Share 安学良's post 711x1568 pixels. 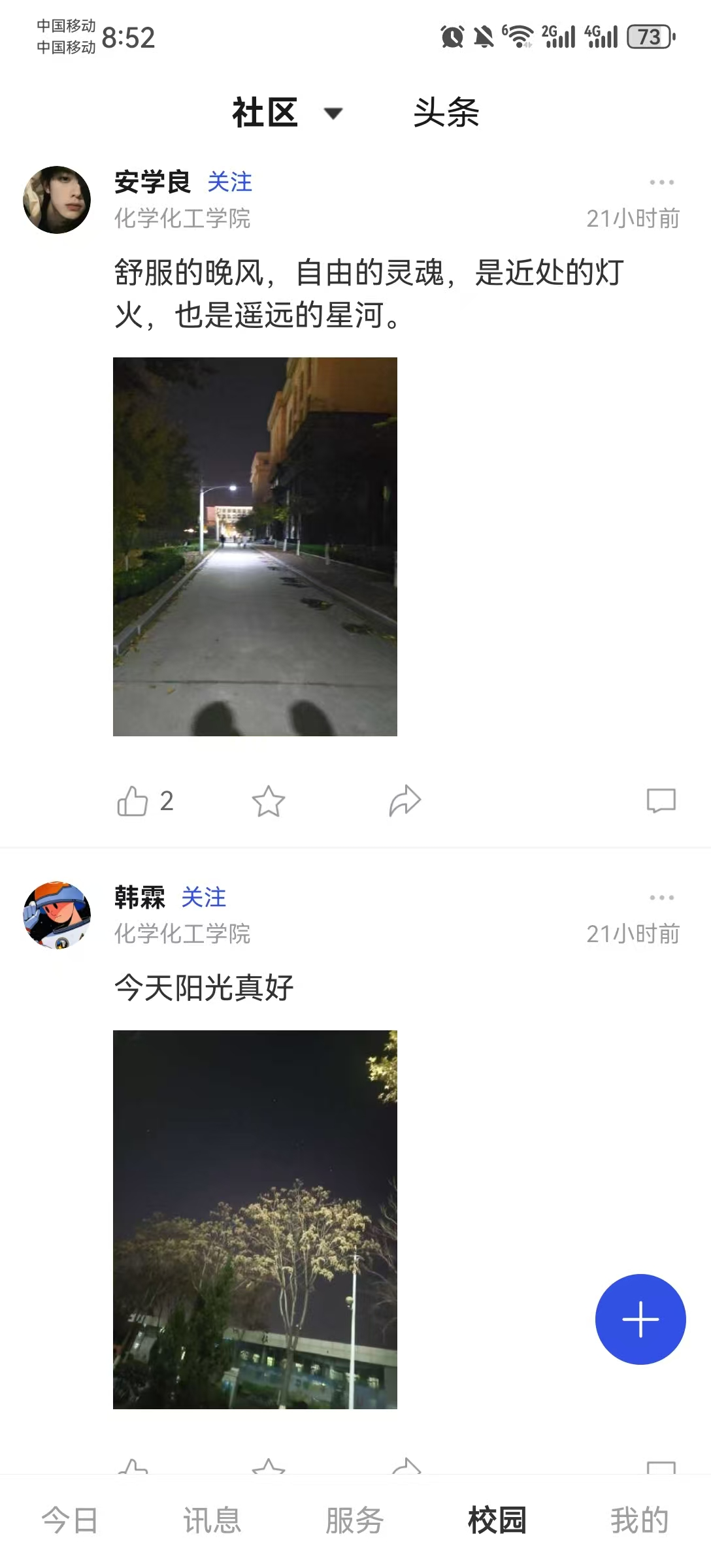point(405,801)
